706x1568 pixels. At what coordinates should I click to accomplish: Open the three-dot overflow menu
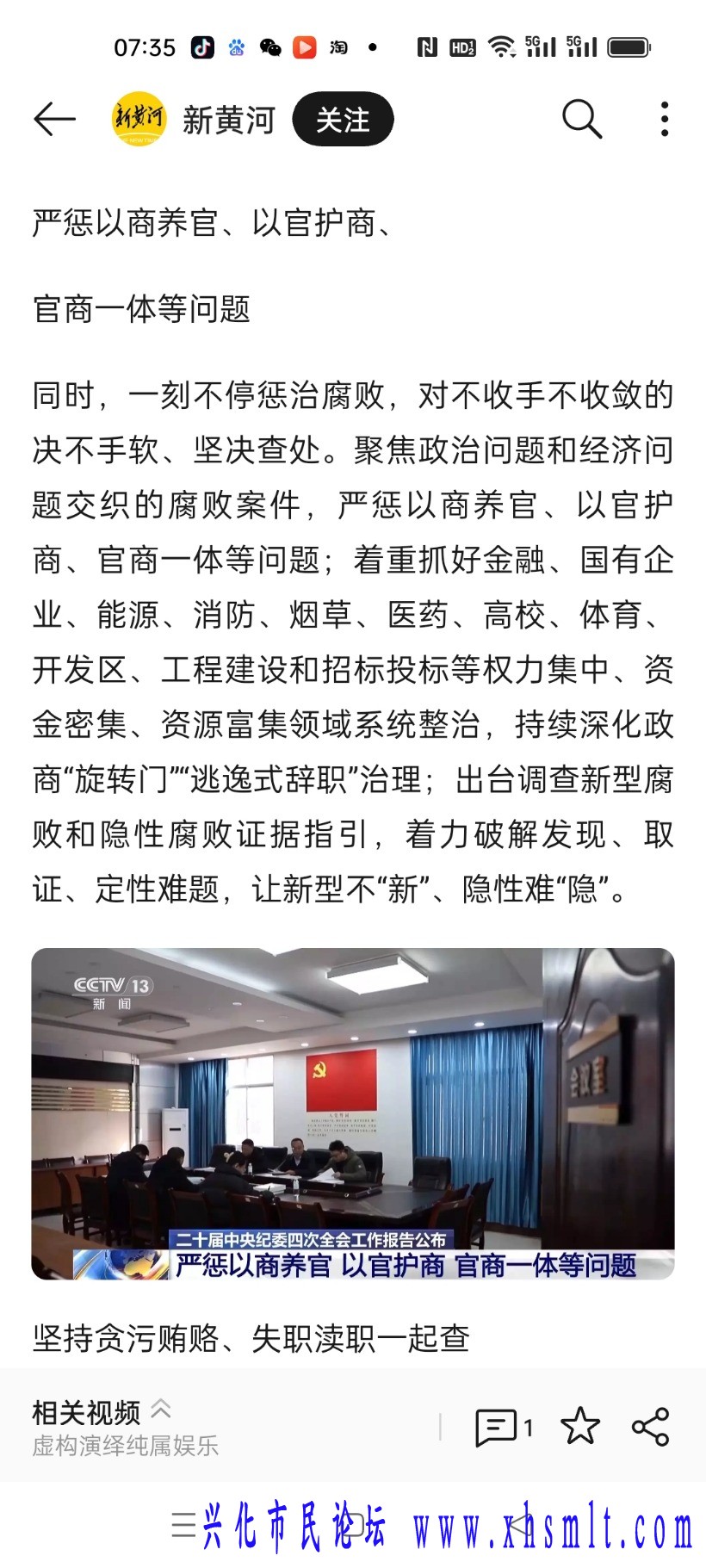pyautogui.click(x=664, y=119)
